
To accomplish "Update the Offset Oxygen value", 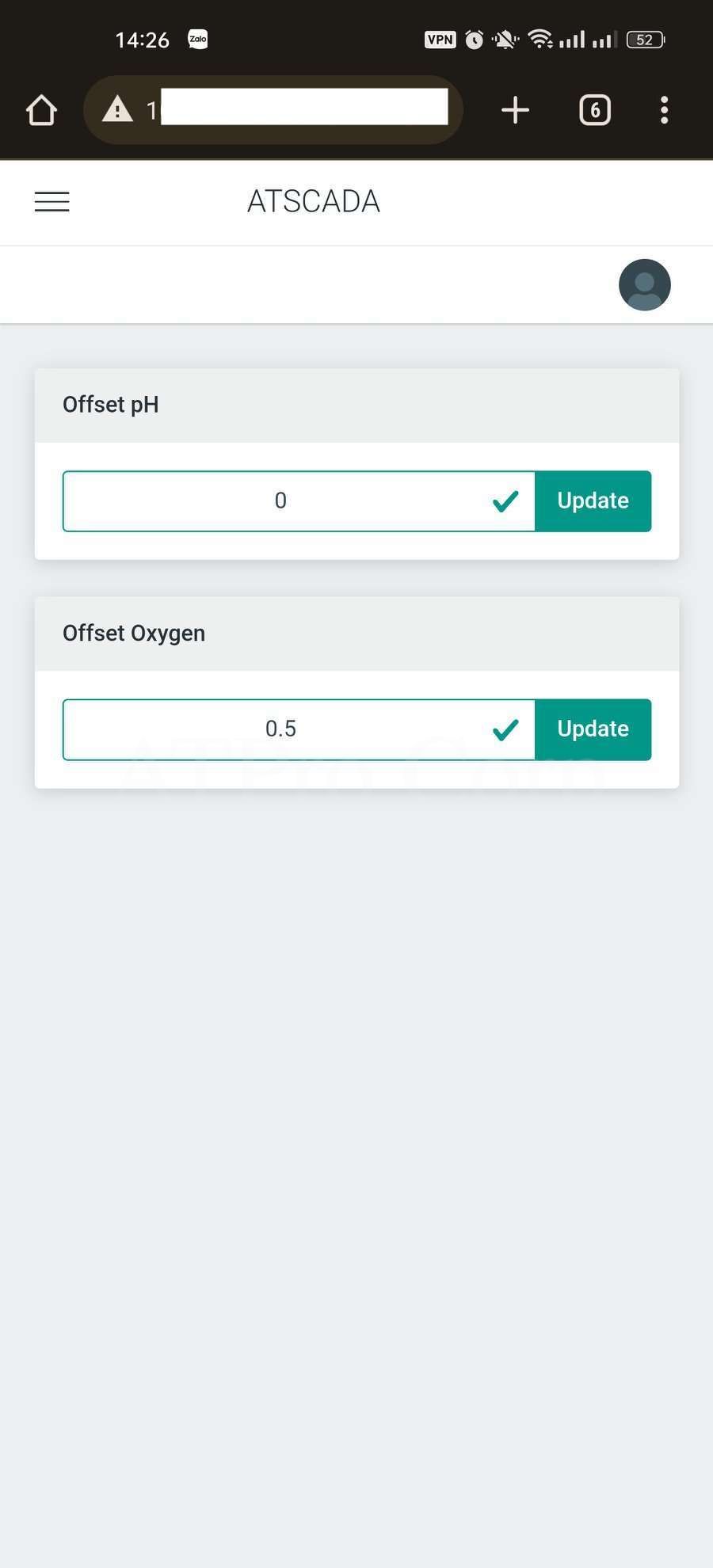I will [x=593, y=729].
